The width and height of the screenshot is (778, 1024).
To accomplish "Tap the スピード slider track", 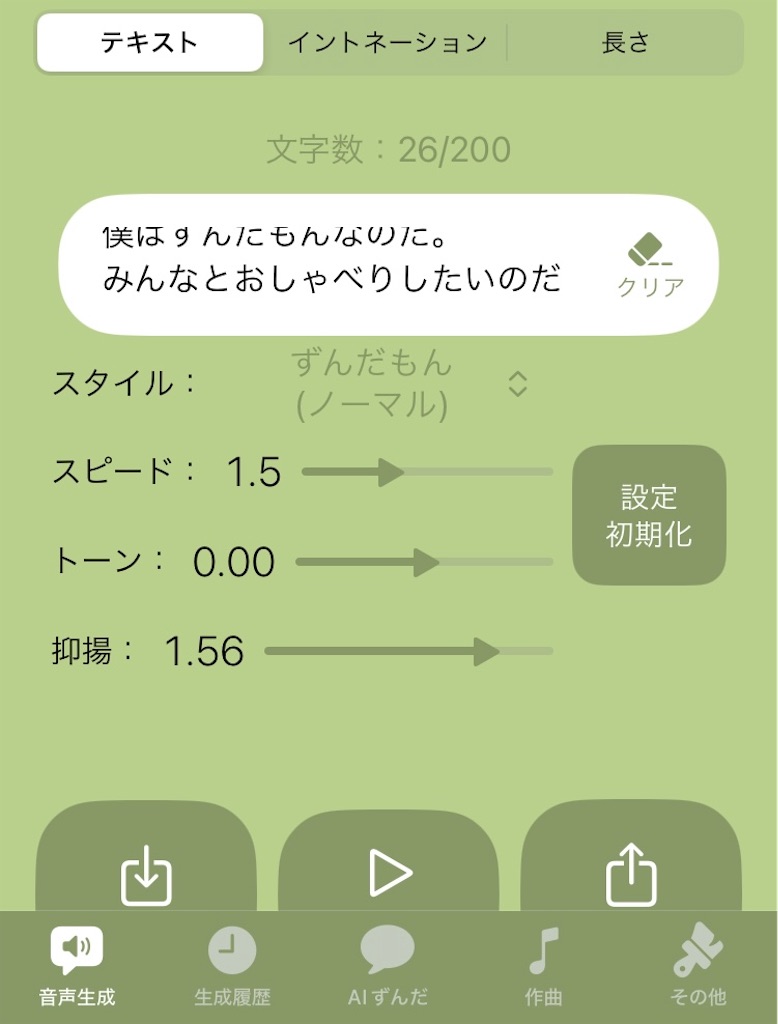I will click(x=427, y=472).
